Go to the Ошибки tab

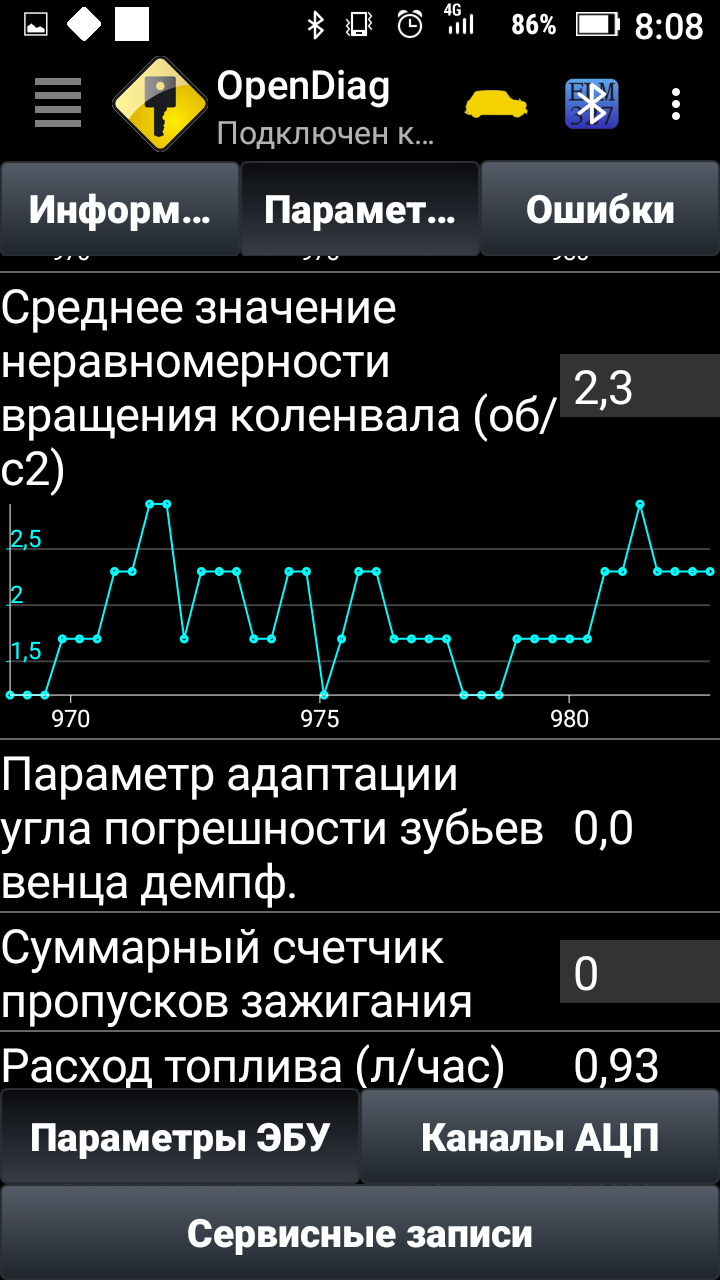(600, 210)
